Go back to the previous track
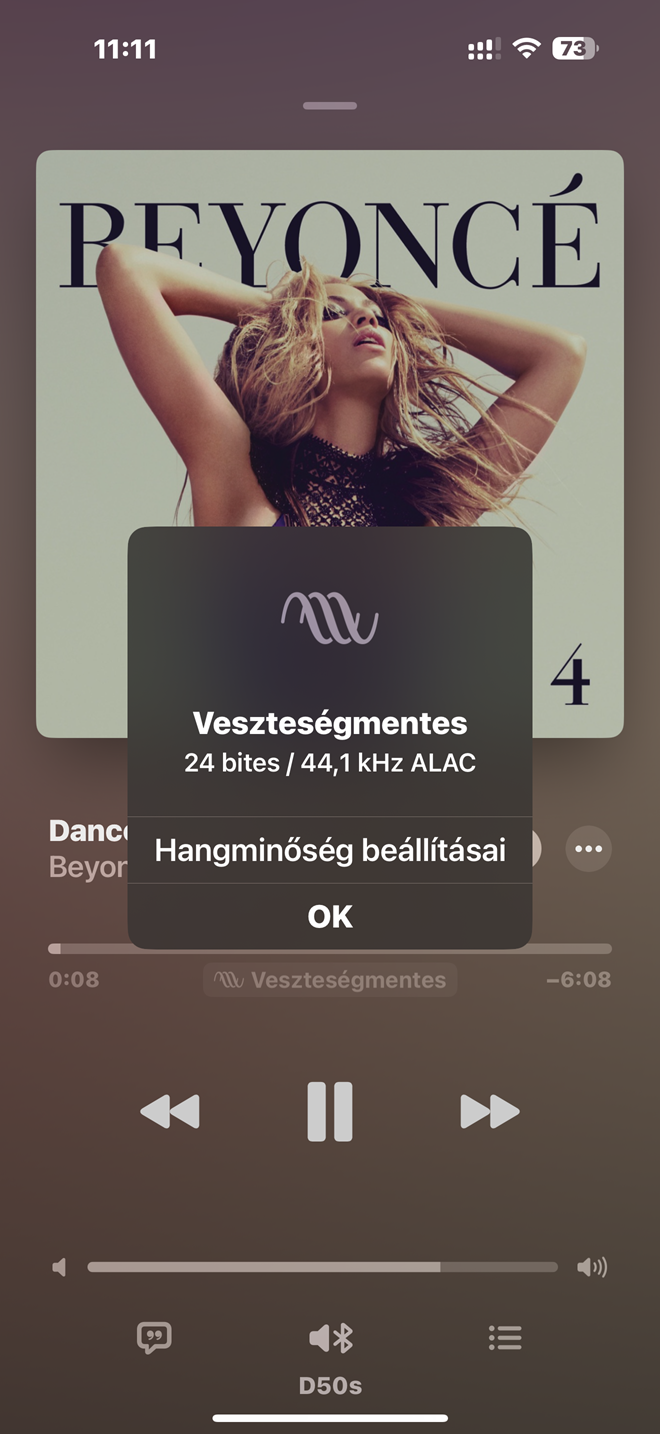 click(170, 1111)
